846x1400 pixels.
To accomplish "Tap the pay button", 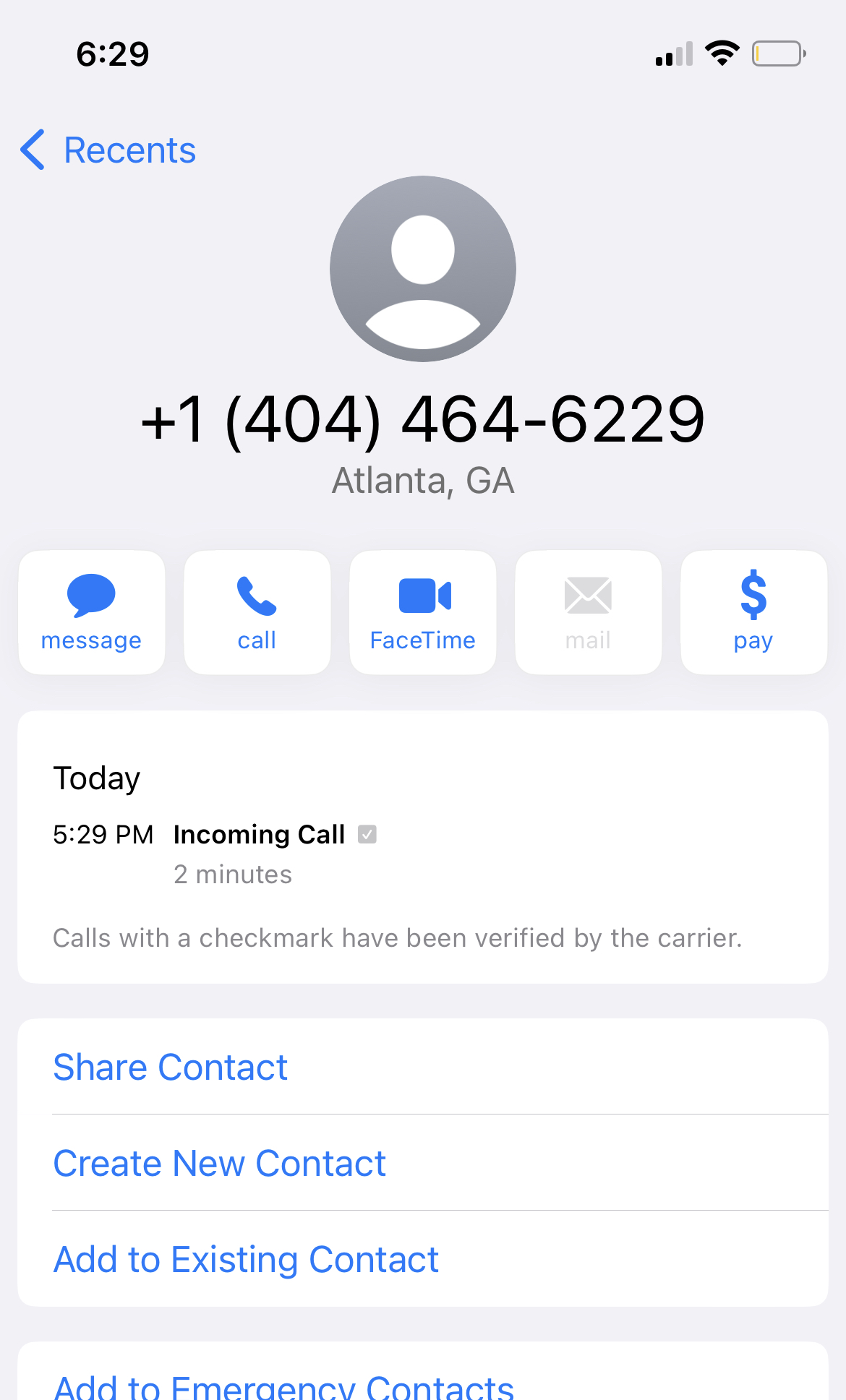I will click(x=753, y=612).
